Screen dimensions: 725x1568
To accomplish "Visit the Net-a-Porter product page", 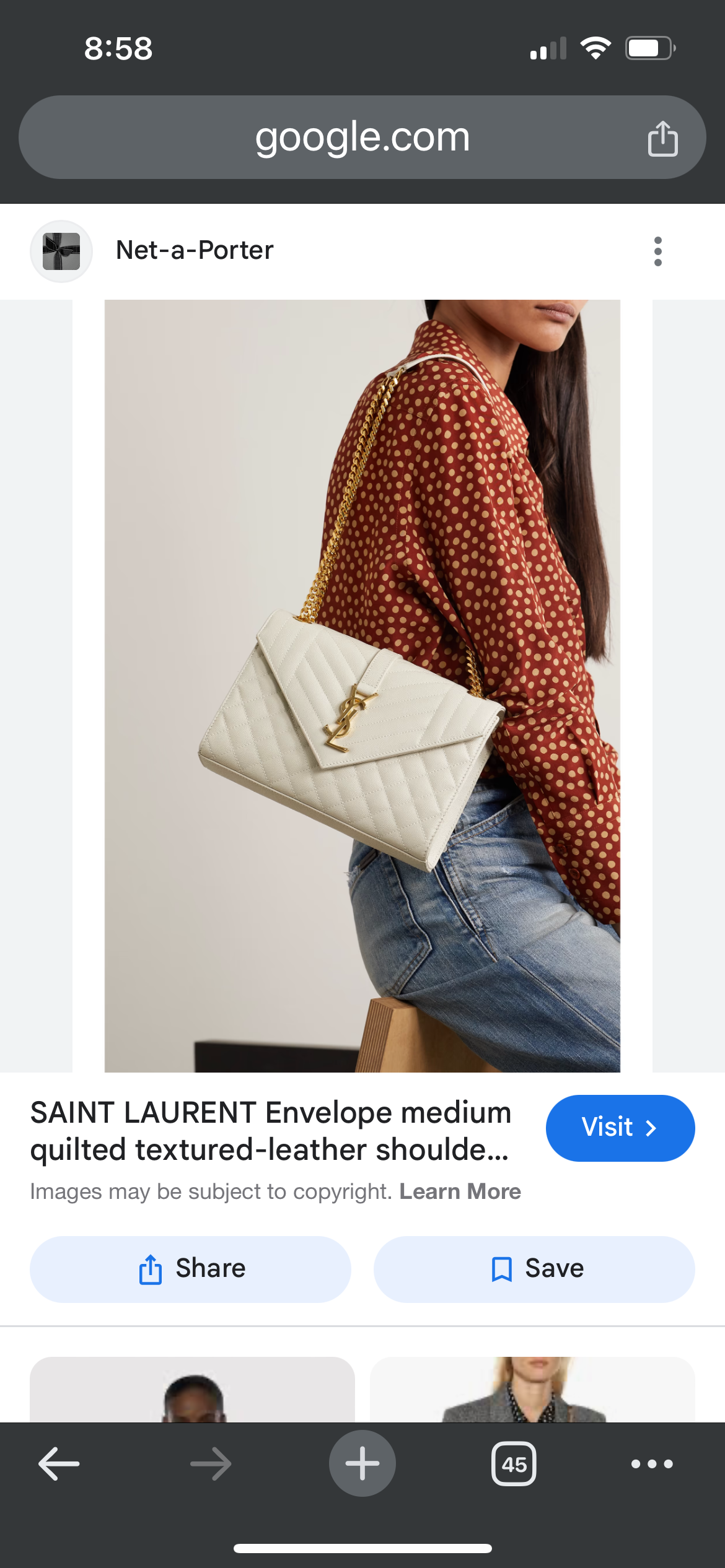I will point(620,1128).
